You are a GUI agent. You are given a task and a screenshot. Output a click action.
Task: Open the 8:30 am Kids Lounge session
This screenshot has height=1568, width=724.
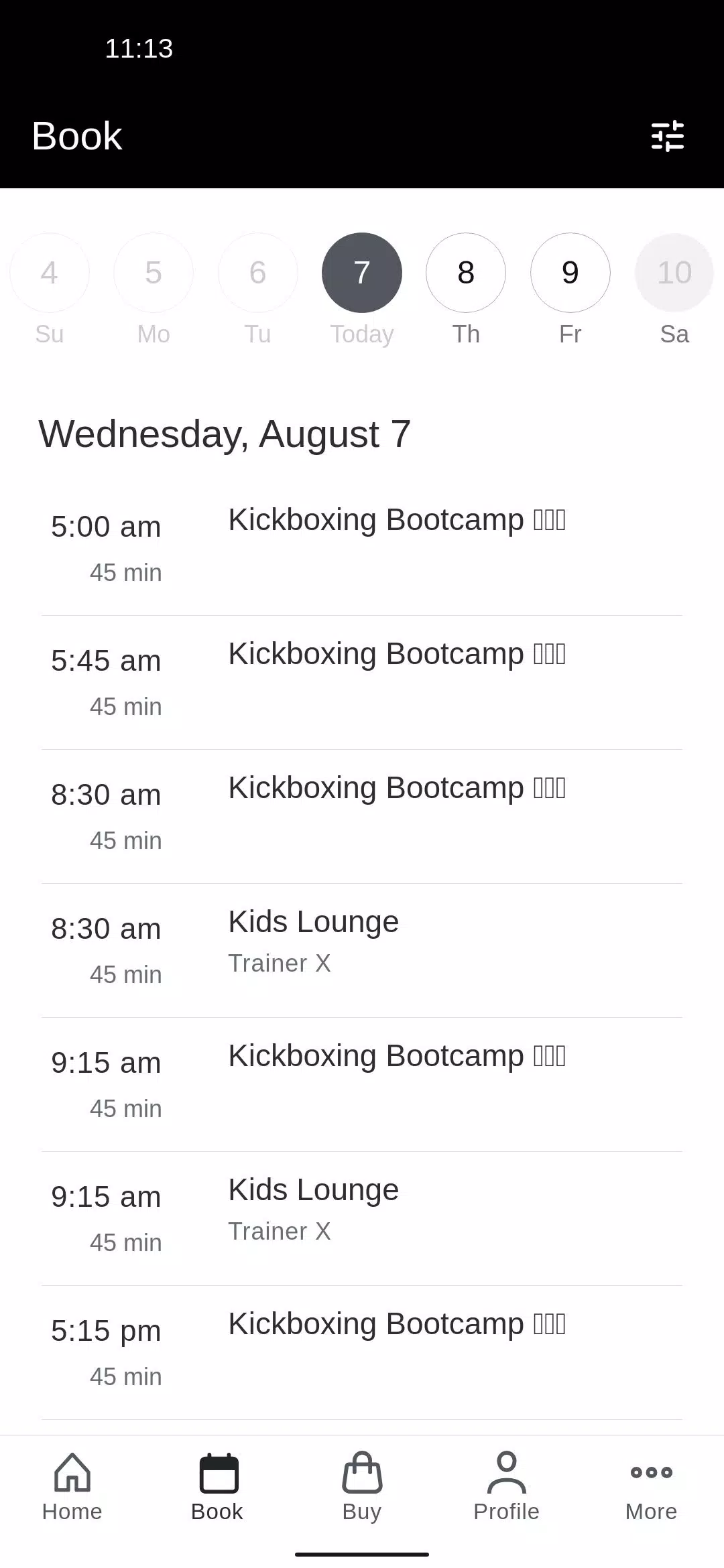point(362,951)
